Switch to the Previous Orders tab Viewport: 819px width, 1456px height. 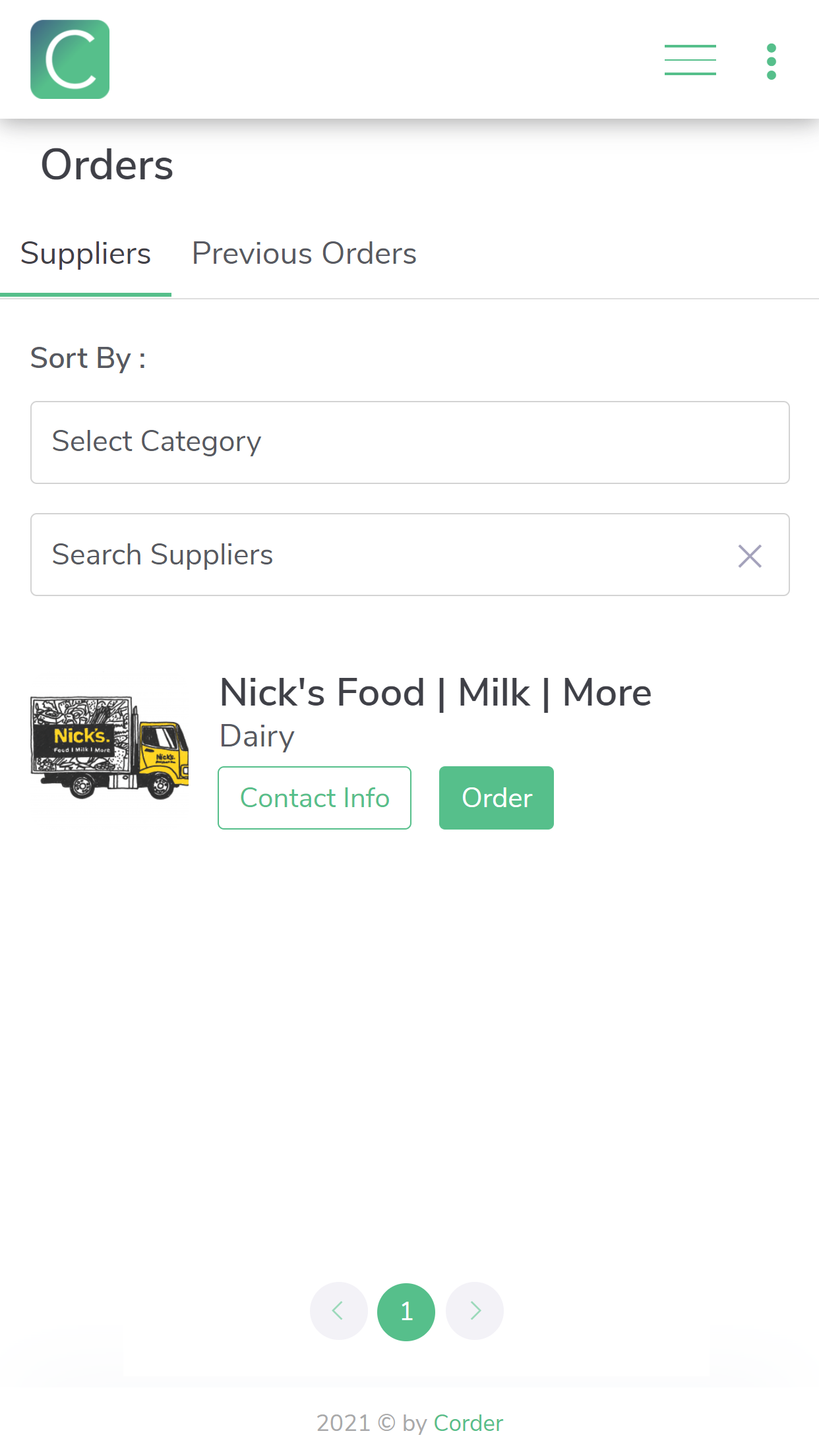(304, 253)
